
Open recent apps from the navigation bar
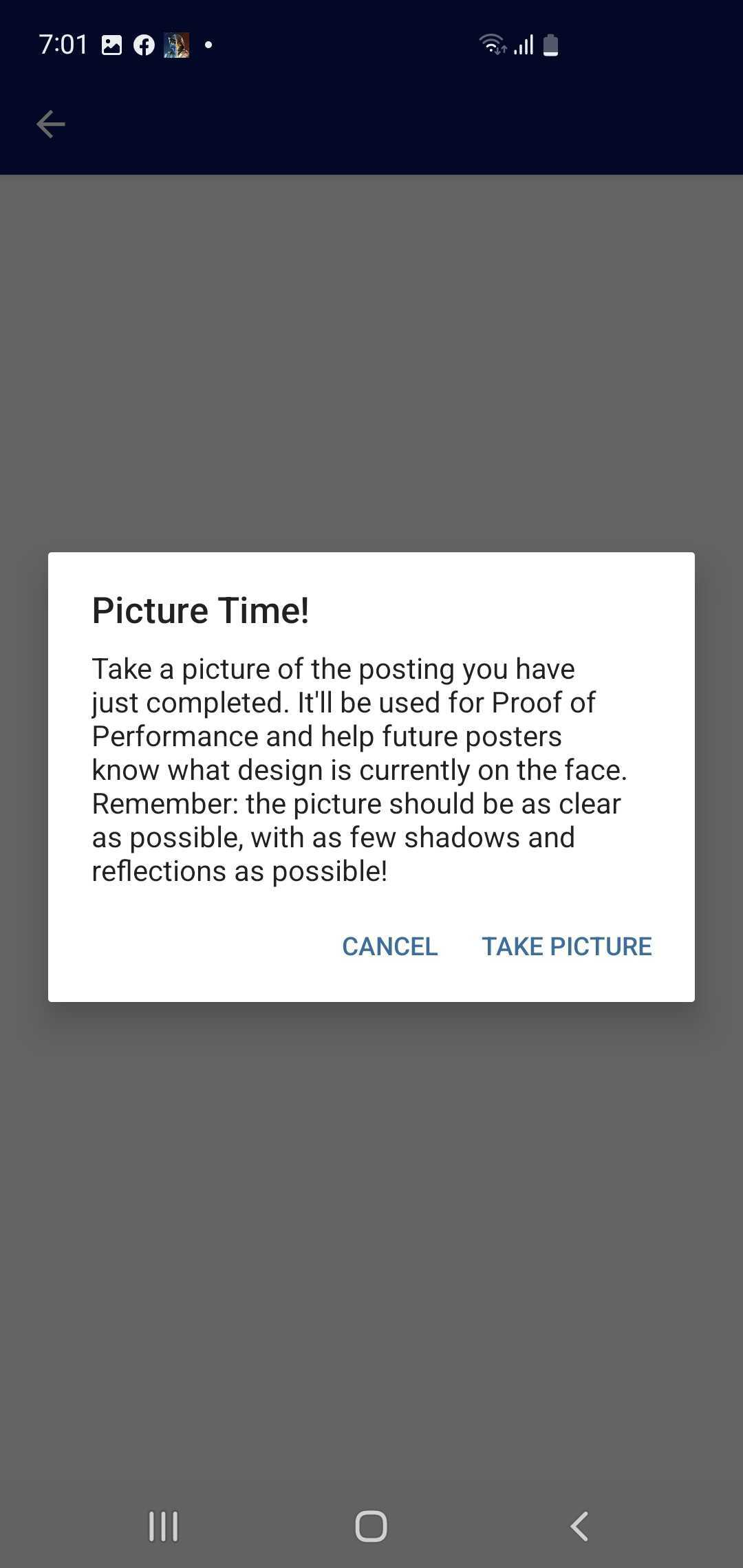pos(164,1527)
